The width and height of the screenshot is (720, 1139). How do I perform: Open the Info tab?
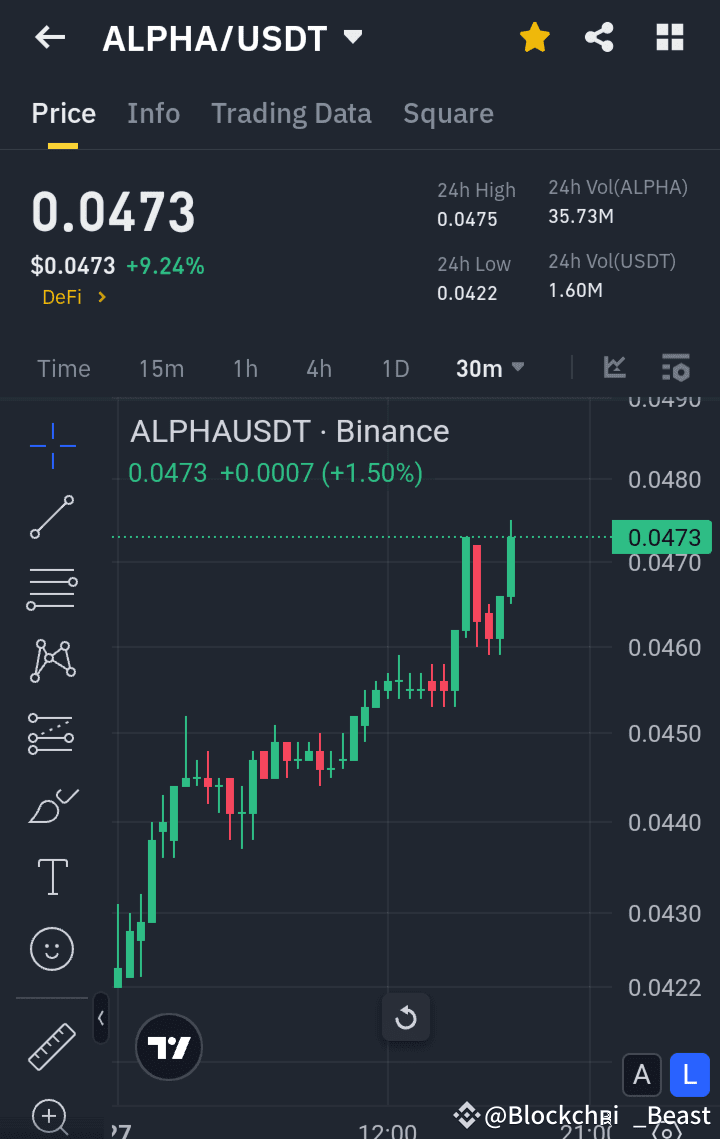click(153, 113)
